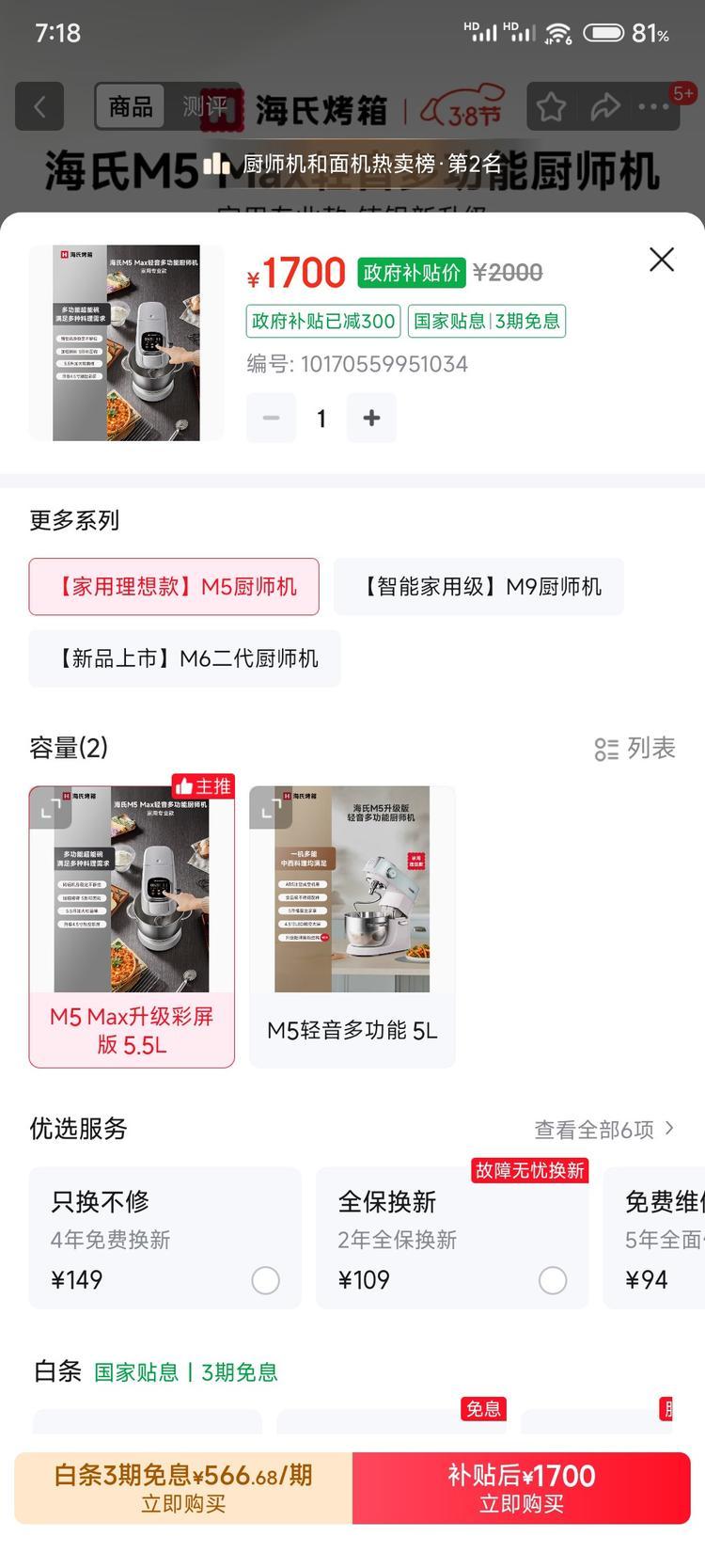Close the product options sheet
The width and height of the screenshot is (705, 1568).
click(x=662, y=260)
